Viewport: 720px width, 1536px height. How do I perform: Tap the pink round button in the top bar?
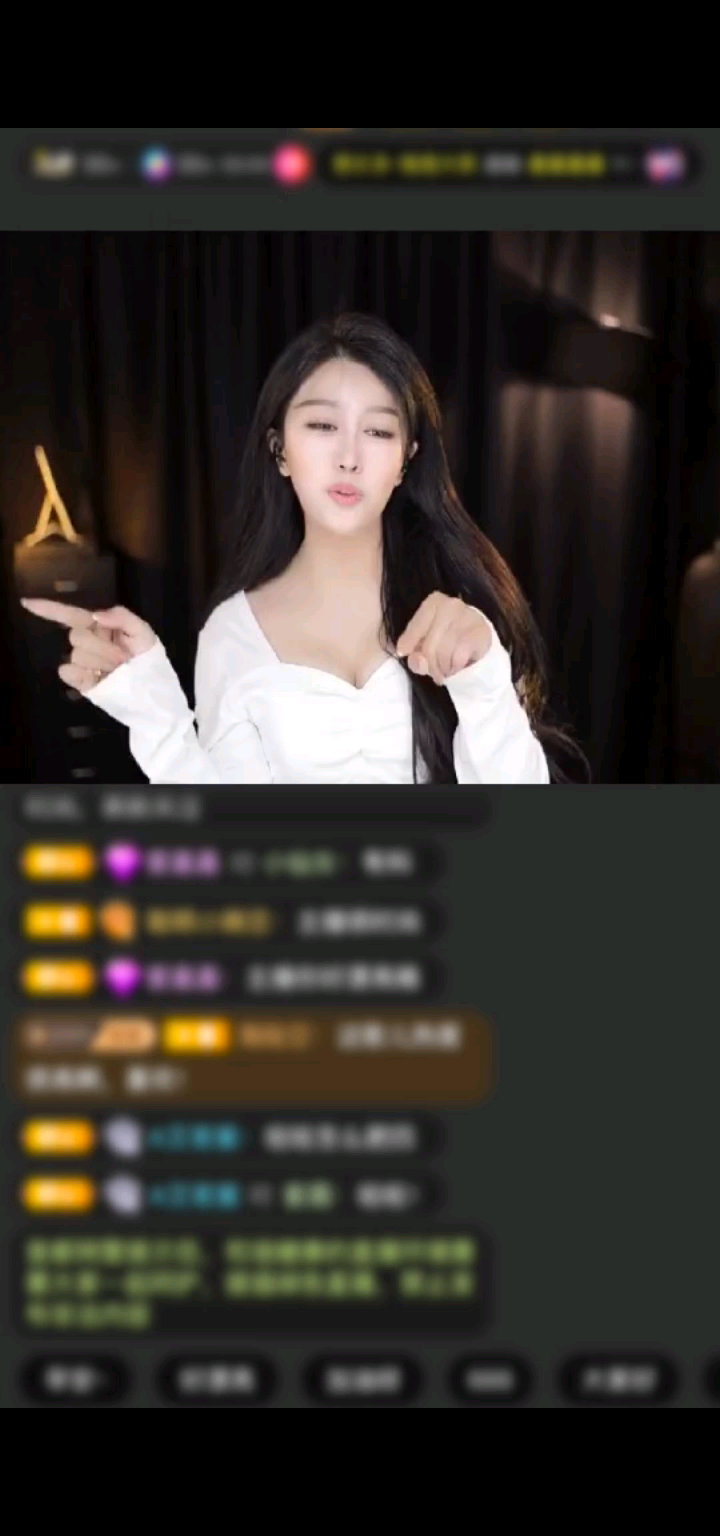[x=291, y=165]
